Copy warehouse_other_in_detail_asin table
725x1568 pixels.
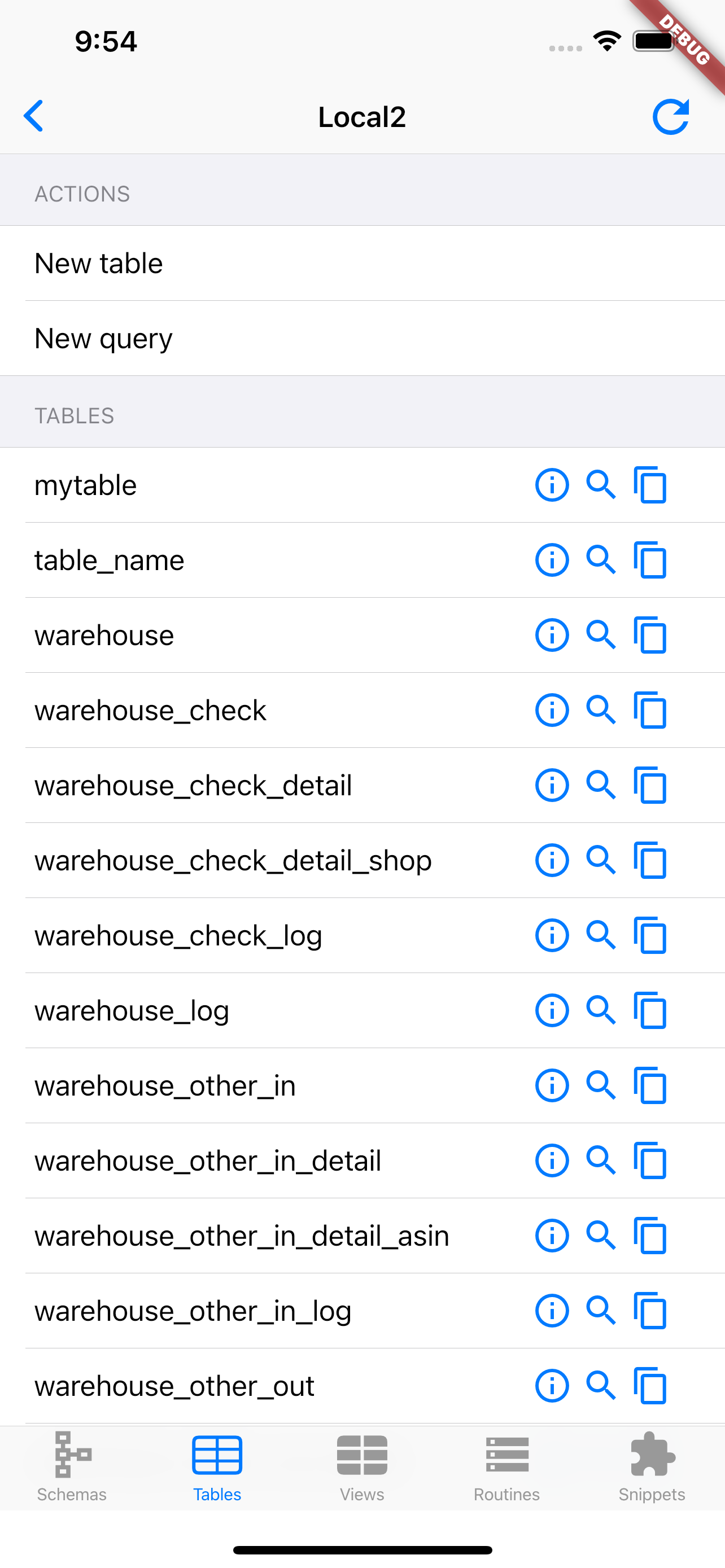[x=650, y=1236]
